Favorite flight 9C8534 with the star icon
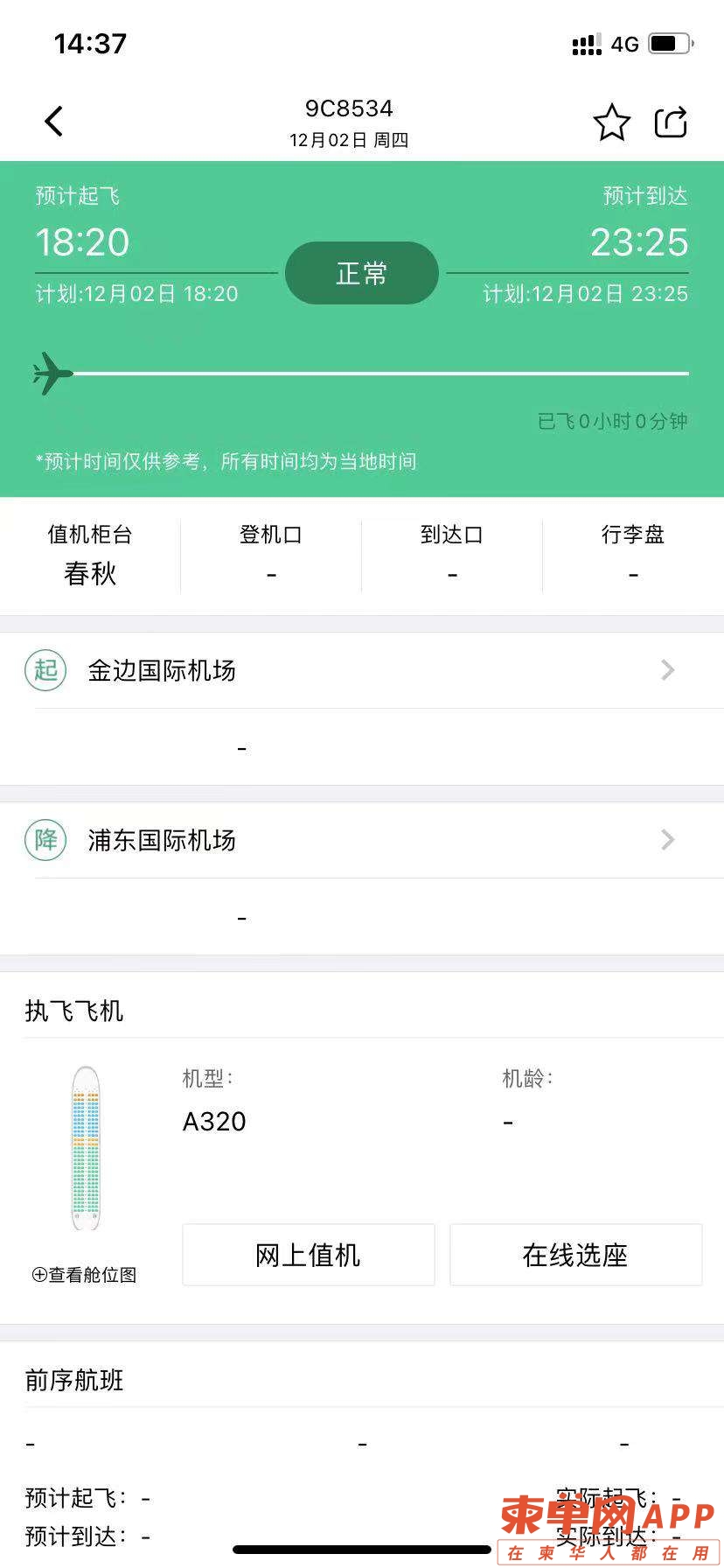The image size is (724, 1568). pyautogui.click(x=611, y=122)
